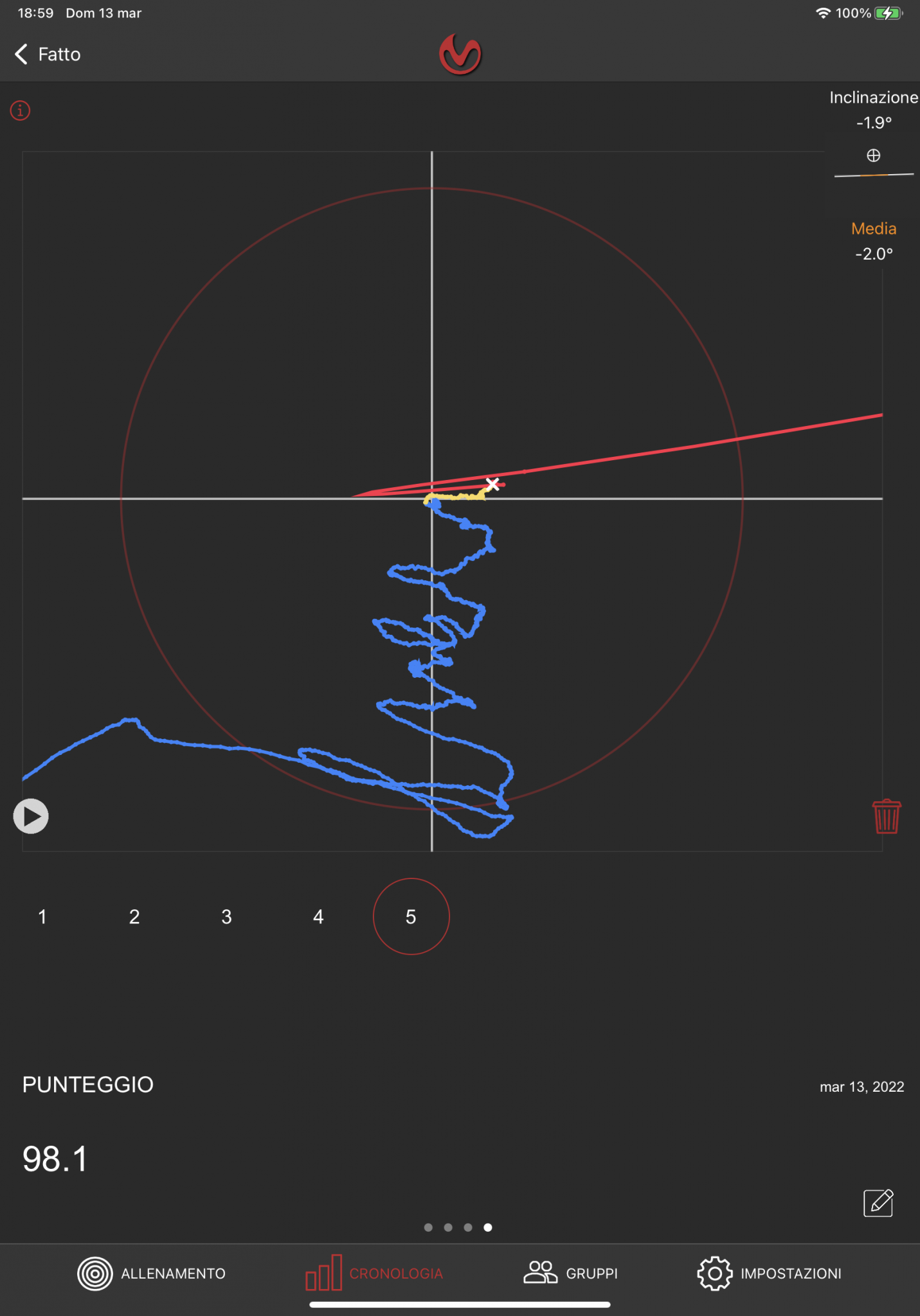Switch to the Allenamento tab

click(152, 1274)
